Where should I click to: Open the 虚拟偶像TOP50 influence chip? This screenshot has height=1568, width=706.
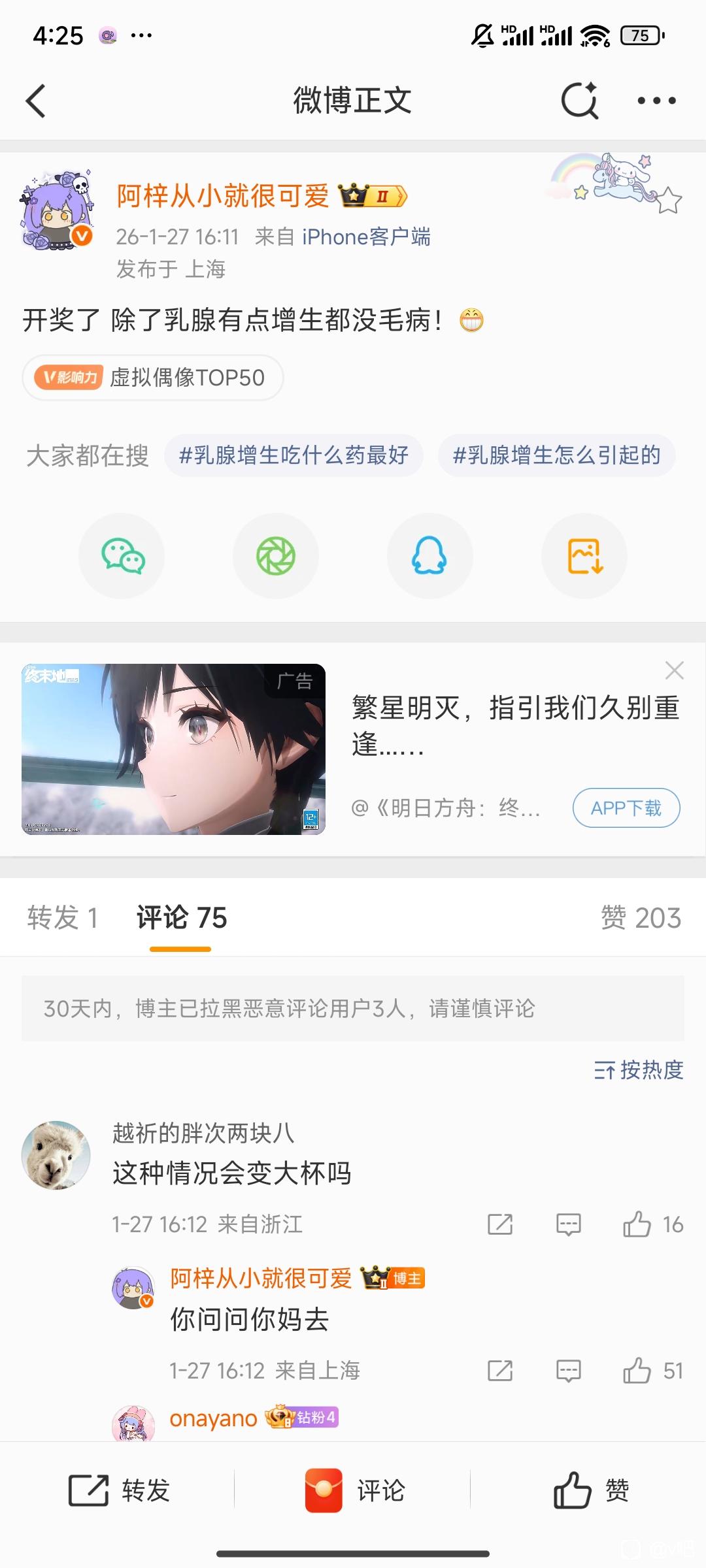[153, 378]
